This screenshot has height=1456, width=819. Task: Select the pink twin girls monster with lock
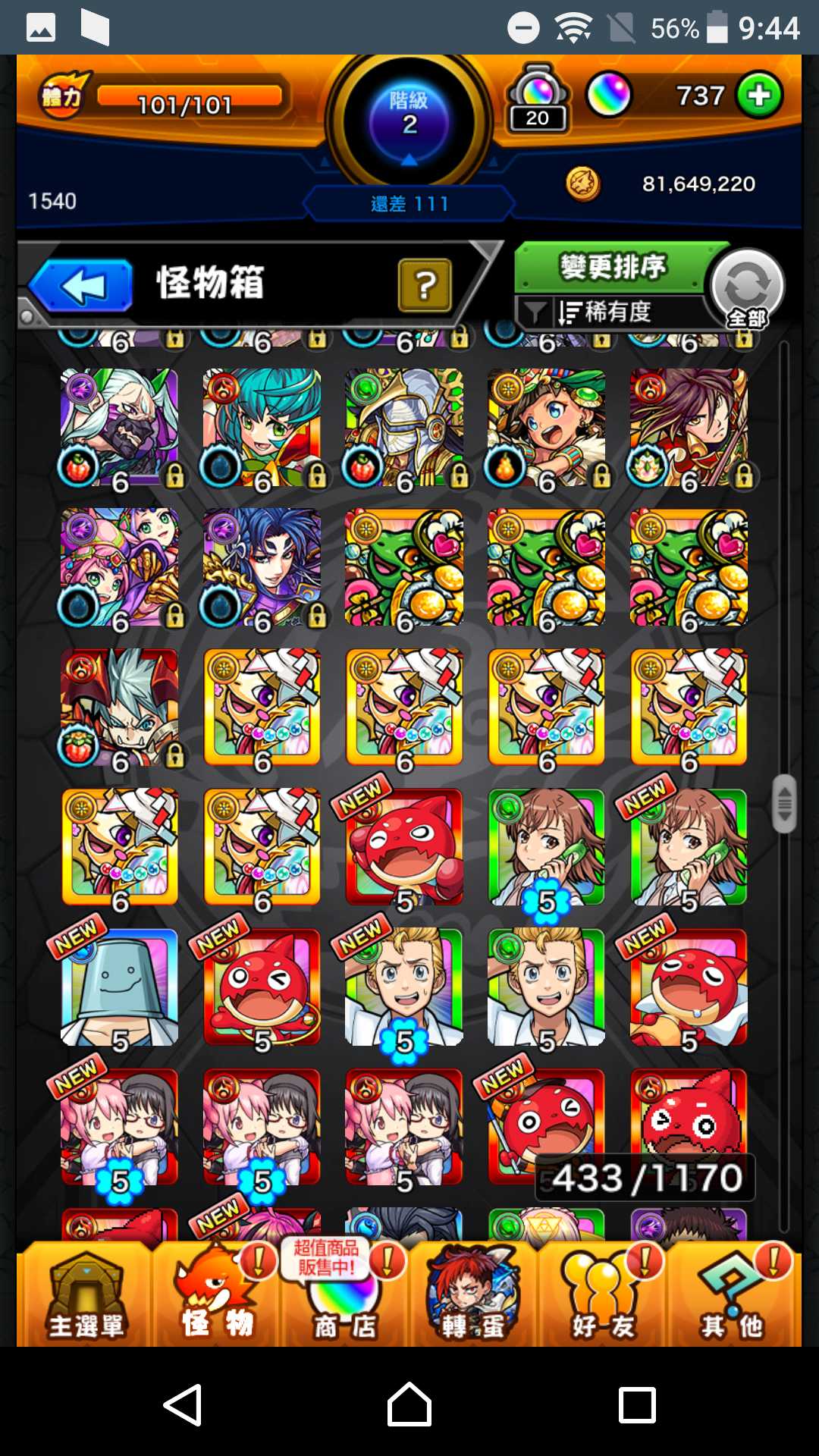click(x=119, y=567)
